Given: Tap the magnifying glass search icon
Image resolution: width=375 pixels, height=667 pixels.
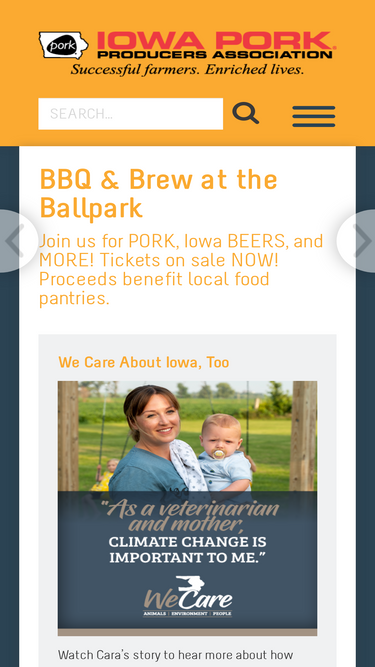Looking at the screenshot, I should click(246, 113).
